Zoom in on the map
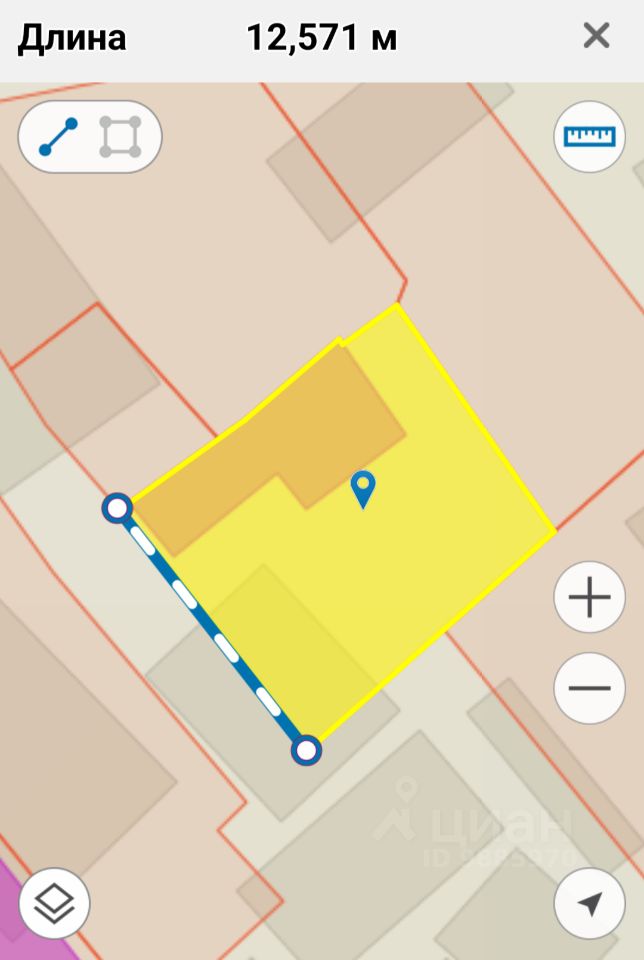Screen dimensions: 644x960 pos(589,599)
